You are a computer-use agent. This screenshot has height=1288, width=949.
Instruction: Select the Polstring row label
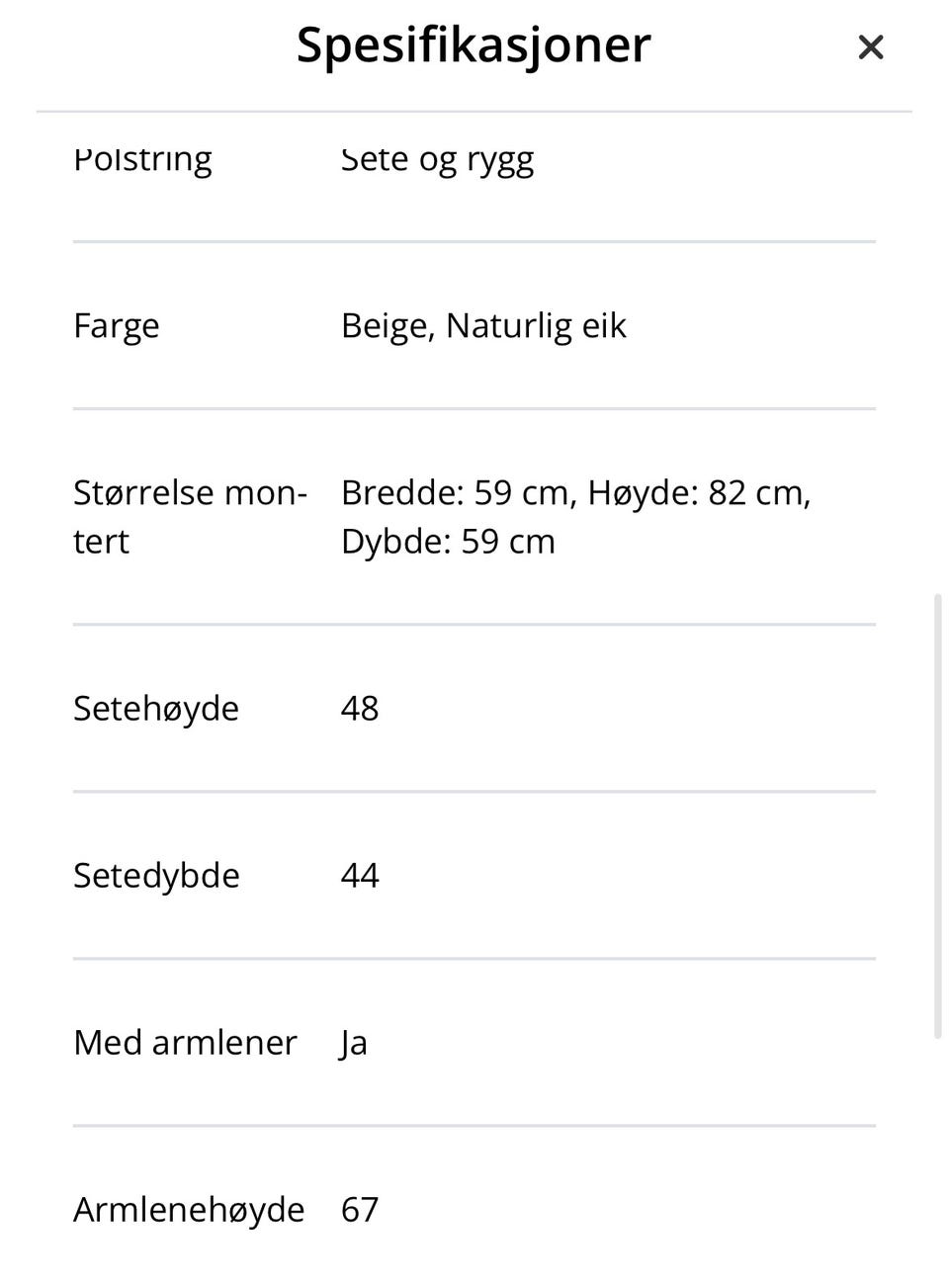coord(142,158)
